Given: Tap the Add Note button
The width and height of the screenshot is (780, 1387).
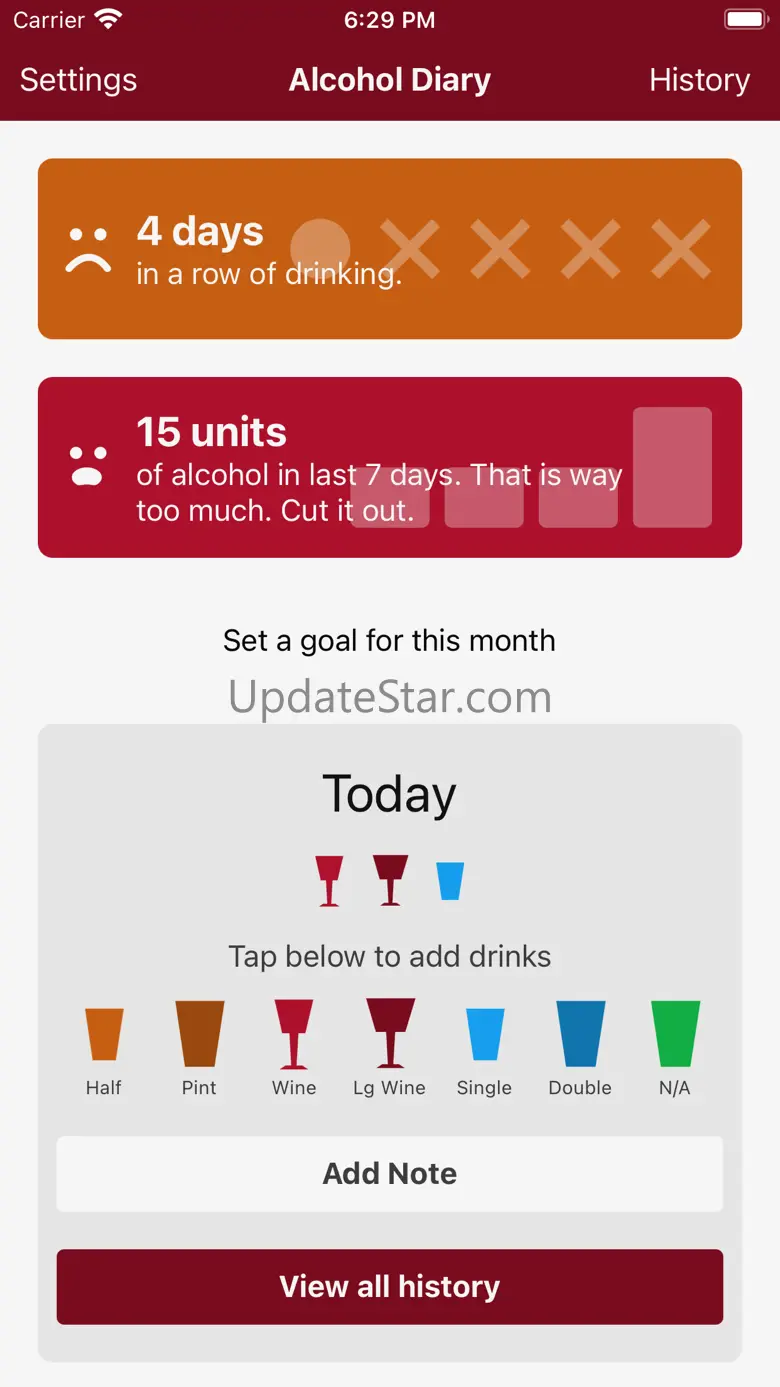Looking at the screenshot, I should tap(390, 1174).
